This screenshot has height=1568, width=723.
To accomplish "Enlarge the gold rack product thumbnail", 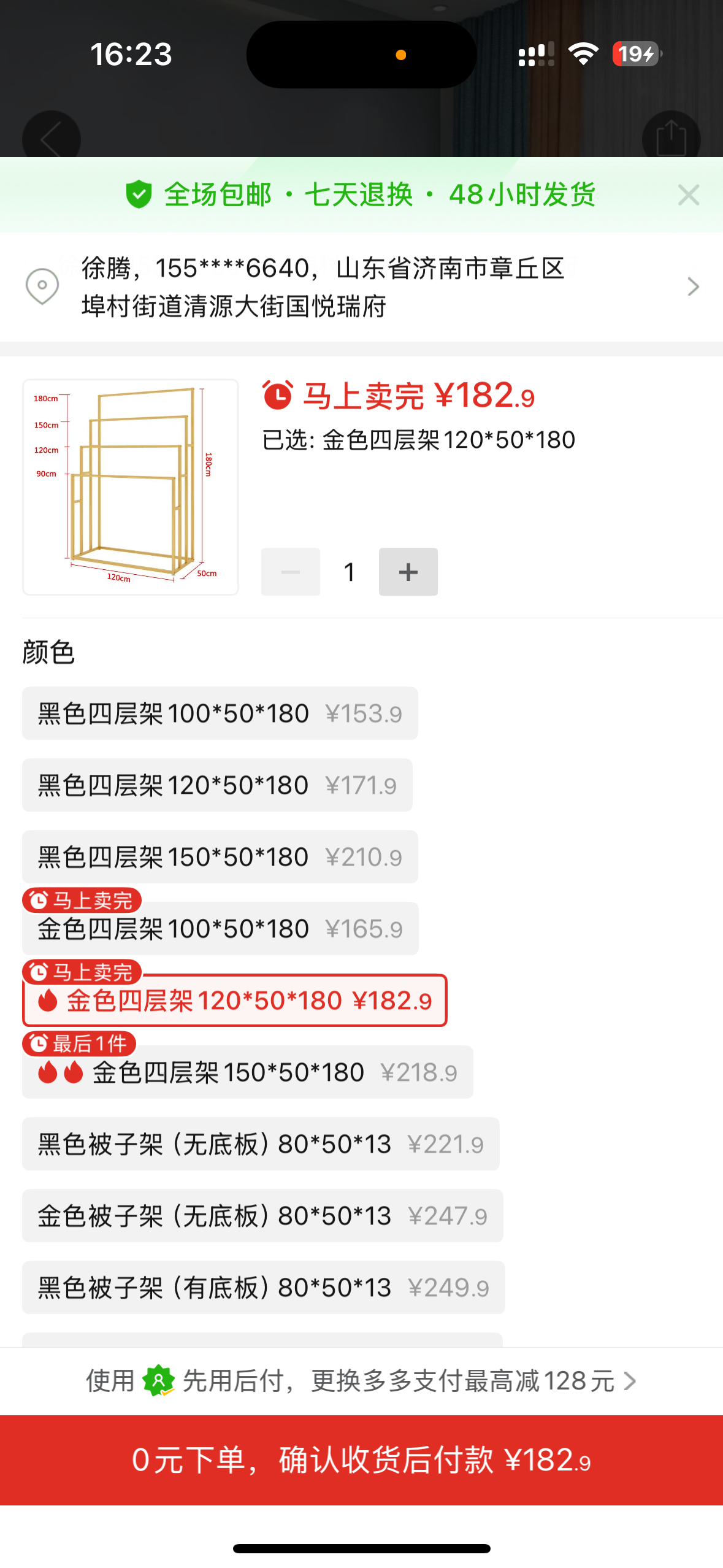I will 131,486.
